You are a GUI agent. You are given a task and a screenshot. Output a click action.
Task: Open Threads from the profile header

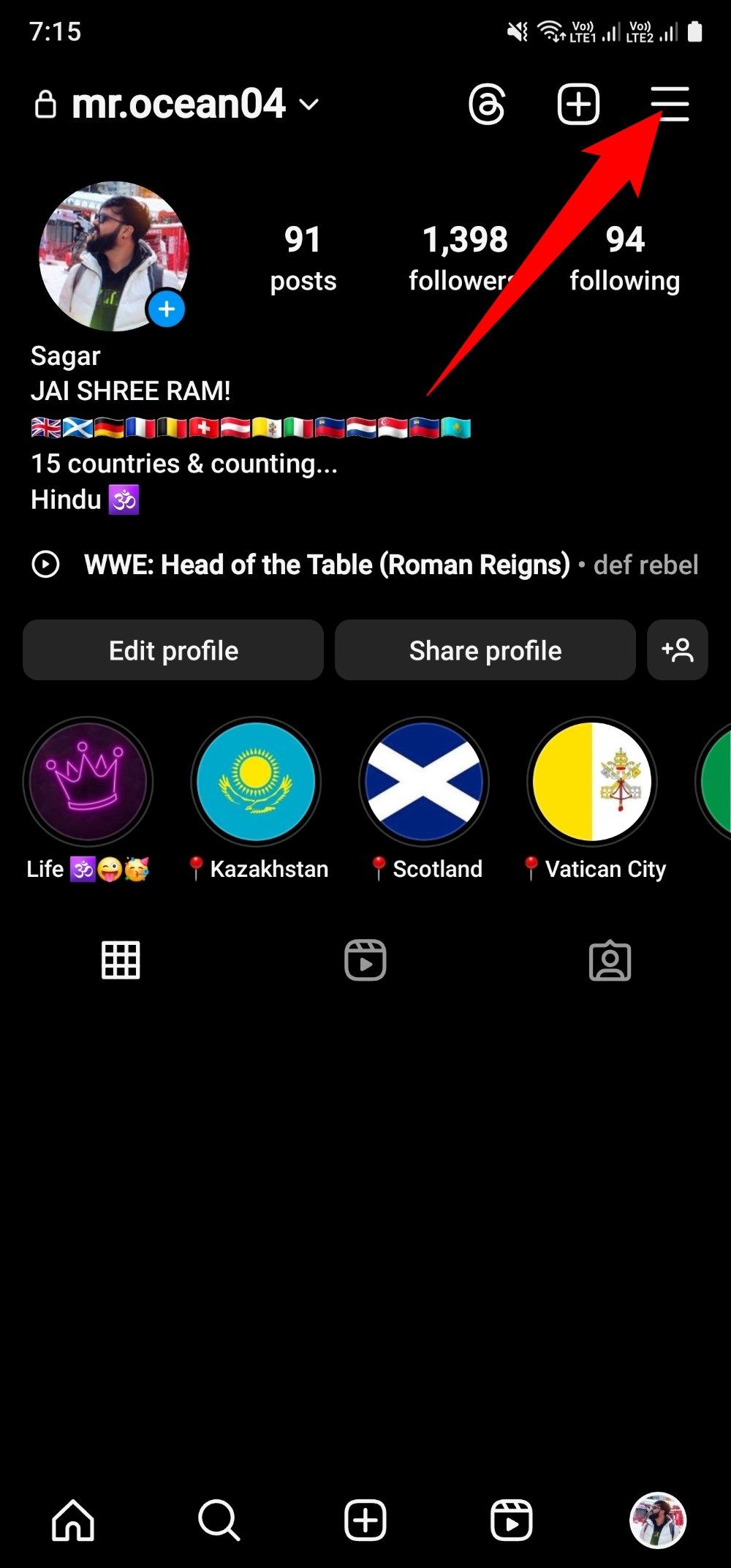(x=487, y=104)
